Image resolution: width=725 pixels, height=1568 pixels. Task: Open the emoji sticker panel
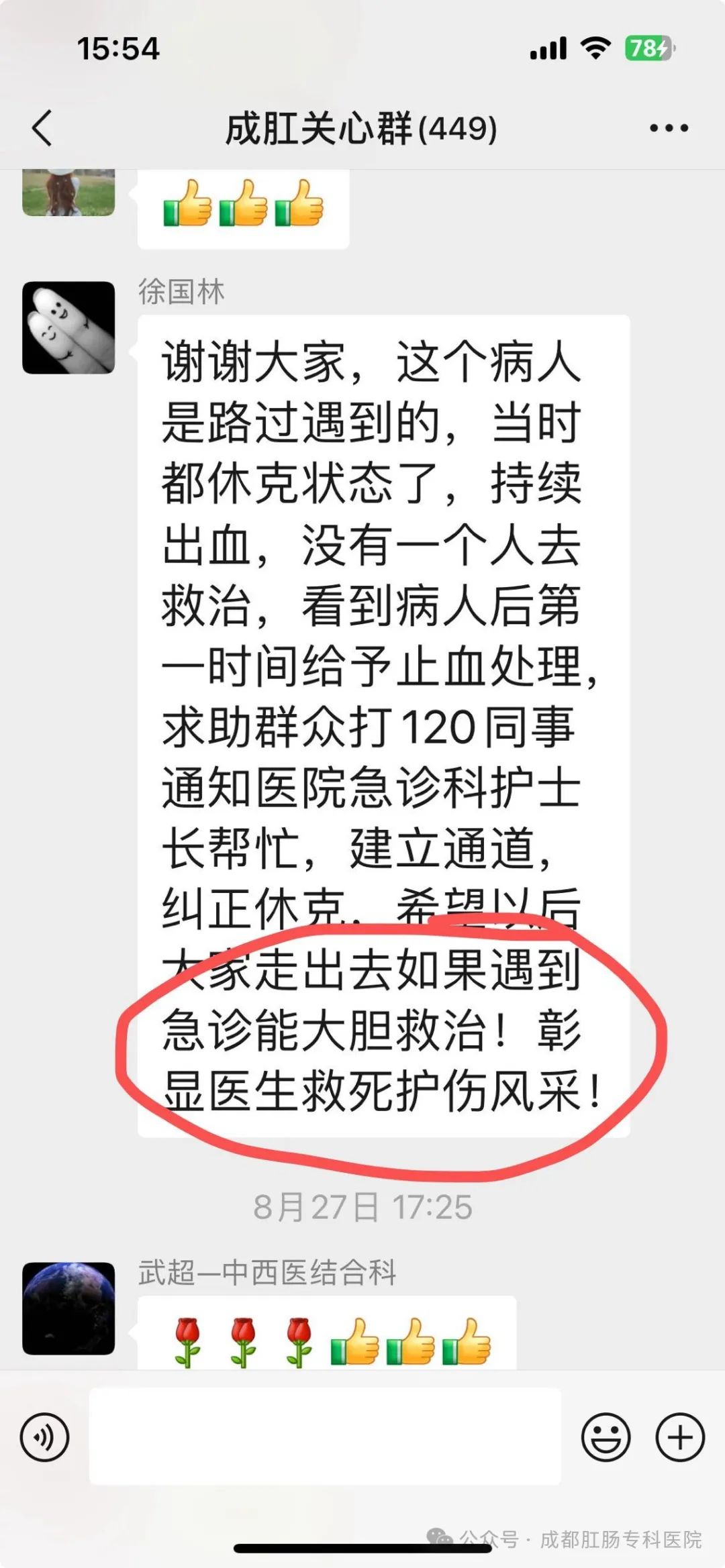[x=606, y=1437]
